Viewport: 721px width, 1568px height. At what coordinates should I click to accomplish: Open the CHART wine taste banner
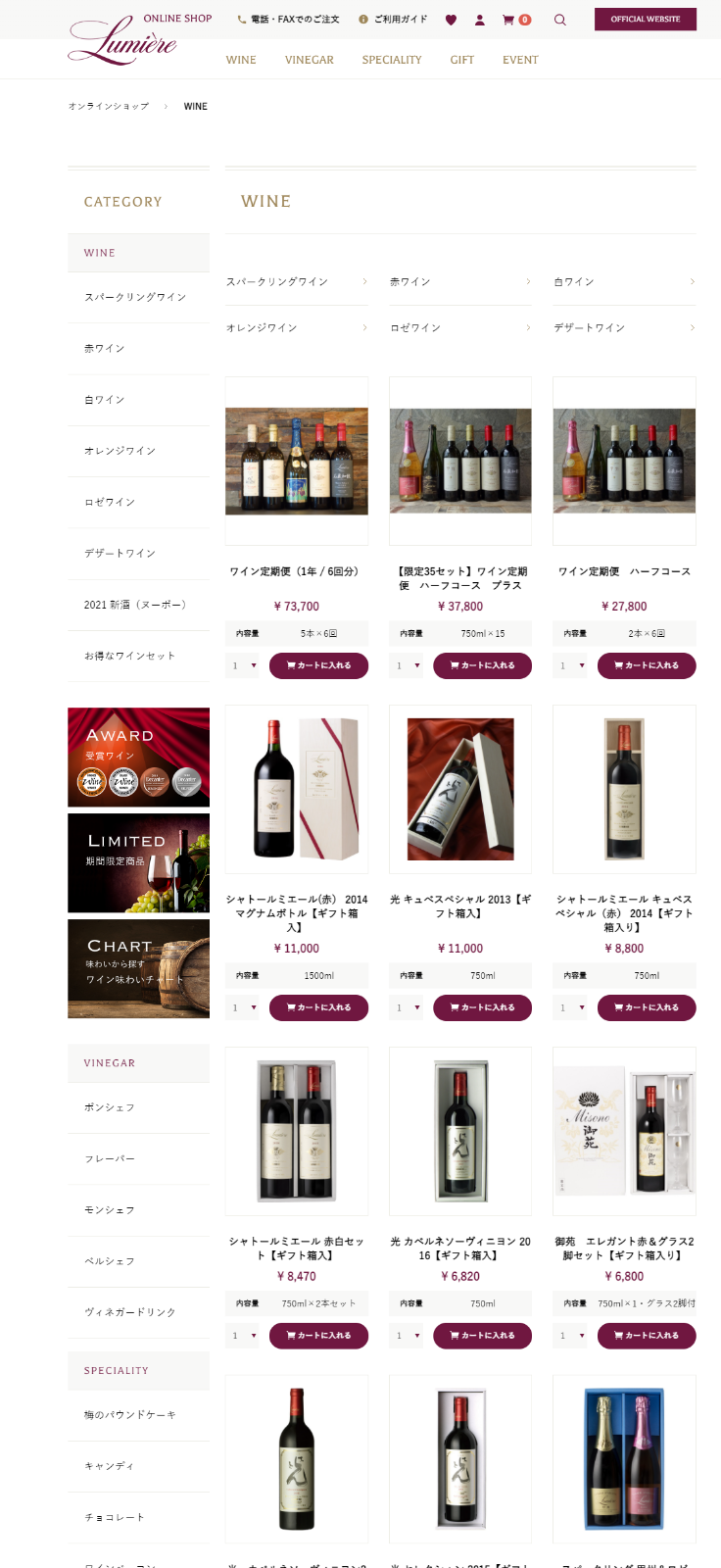coord(138,968)
